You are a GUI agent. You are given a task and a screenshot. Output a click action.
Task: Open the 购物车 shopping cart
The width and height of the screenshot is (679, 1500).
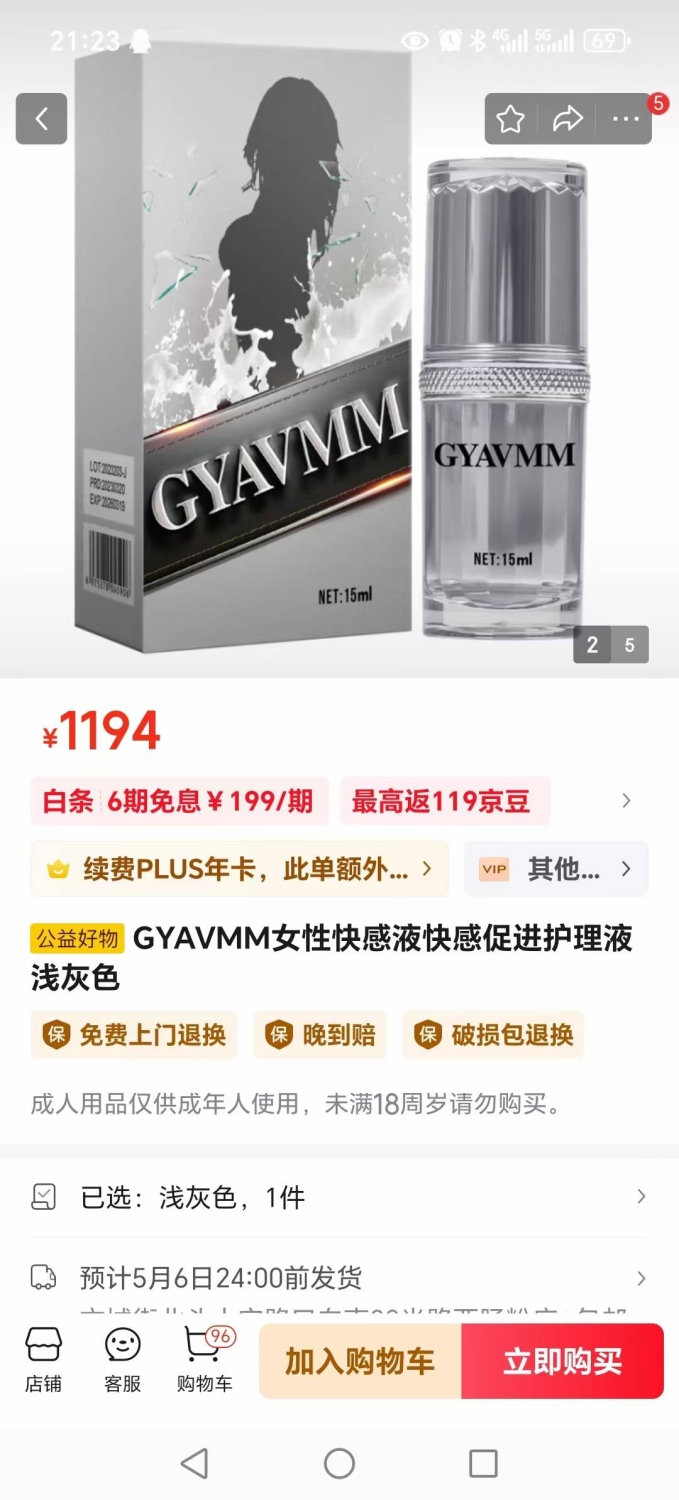tap(205, 1360)
